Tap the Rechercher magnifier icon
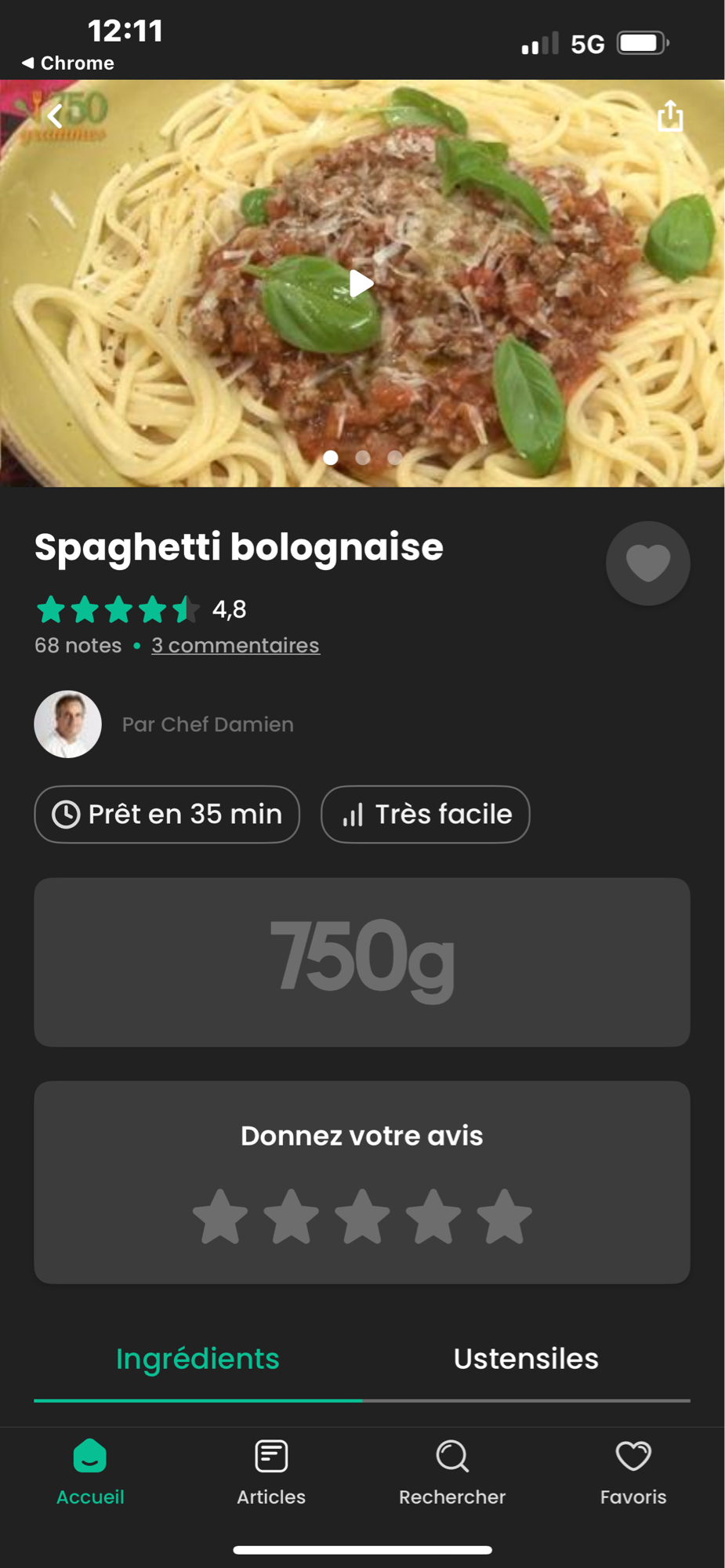Viewport: 725px width, 1568px height. click(x=452, y=1457)
